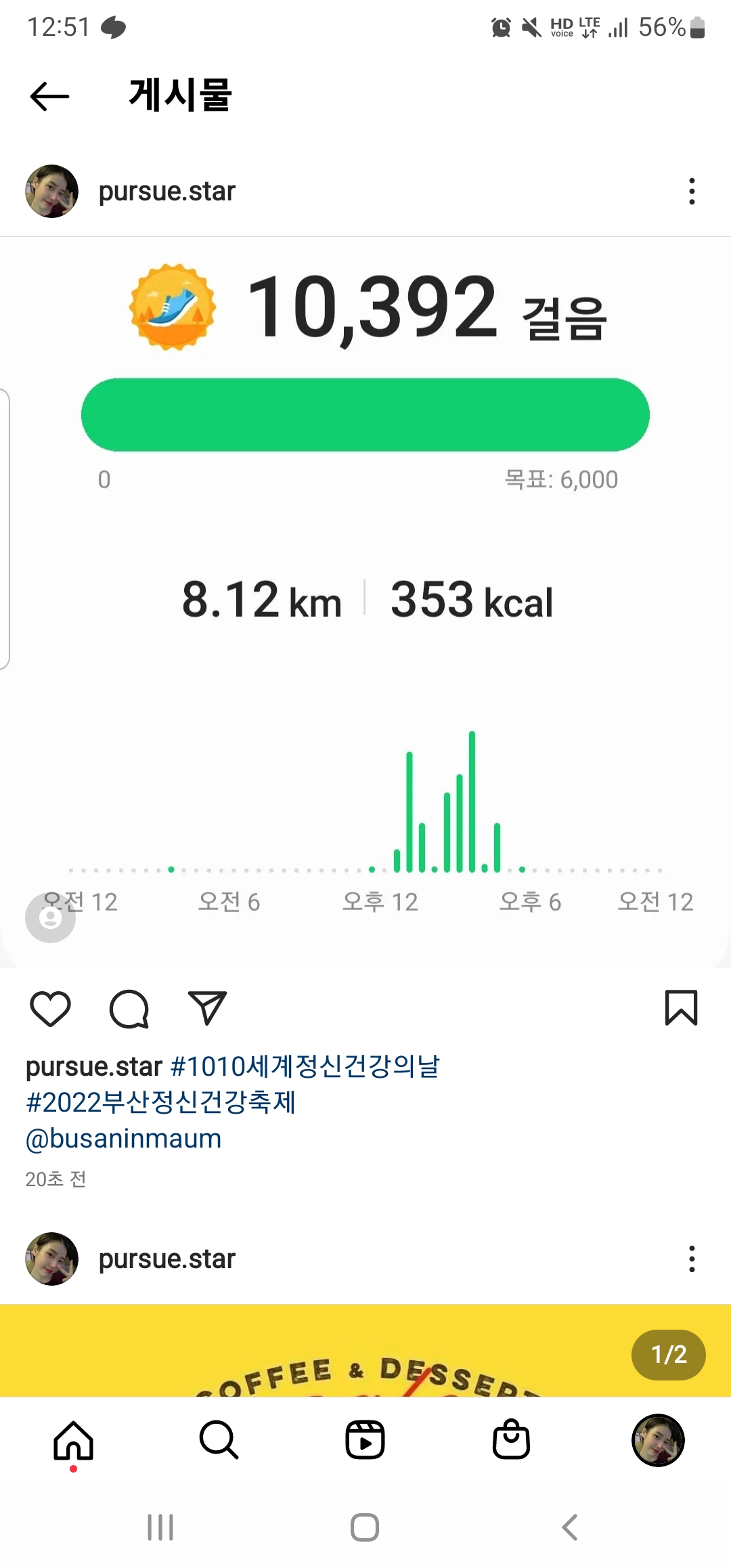731x1568 pixels.
Task: Tap the system home button
Action: 365,1527
